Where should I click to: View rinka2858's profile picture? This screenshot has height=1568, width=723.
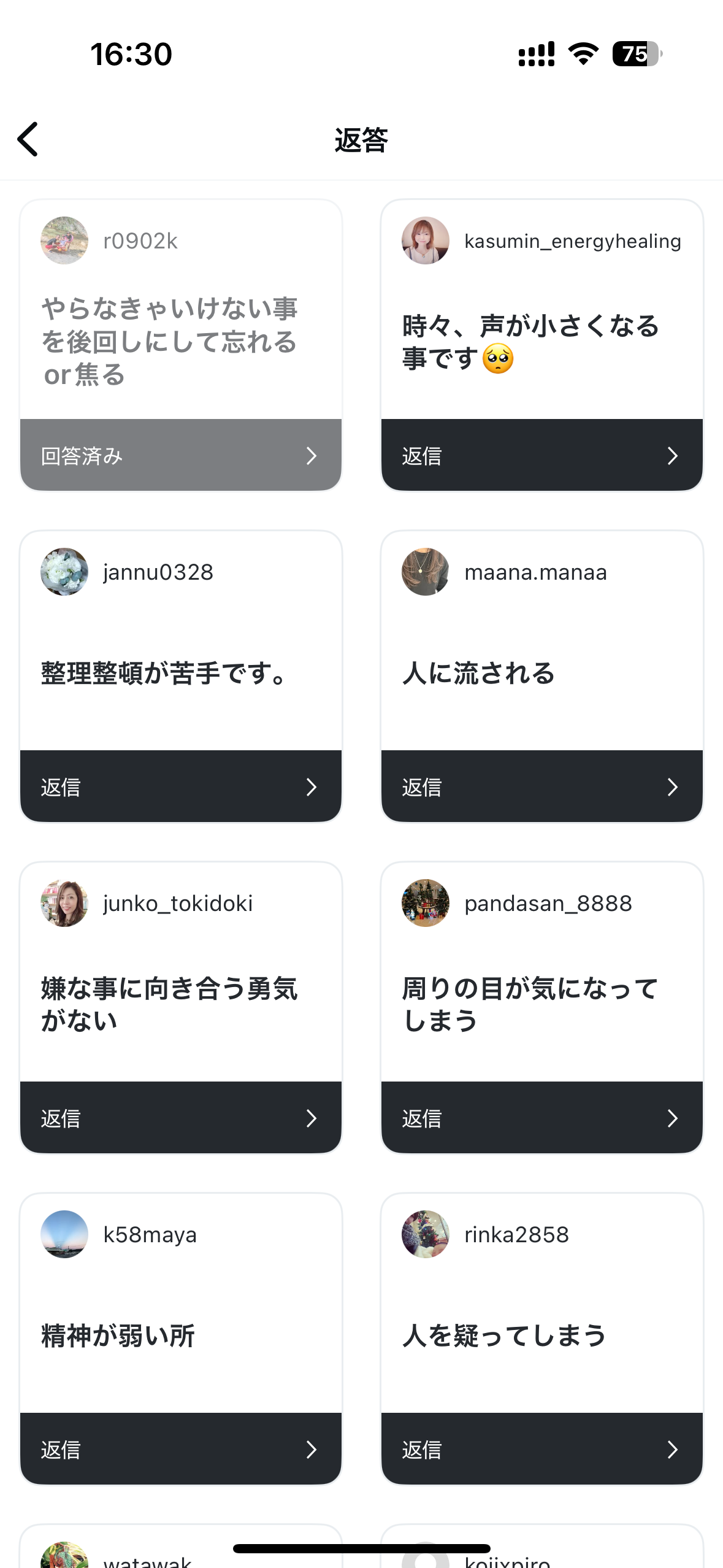426,1234
